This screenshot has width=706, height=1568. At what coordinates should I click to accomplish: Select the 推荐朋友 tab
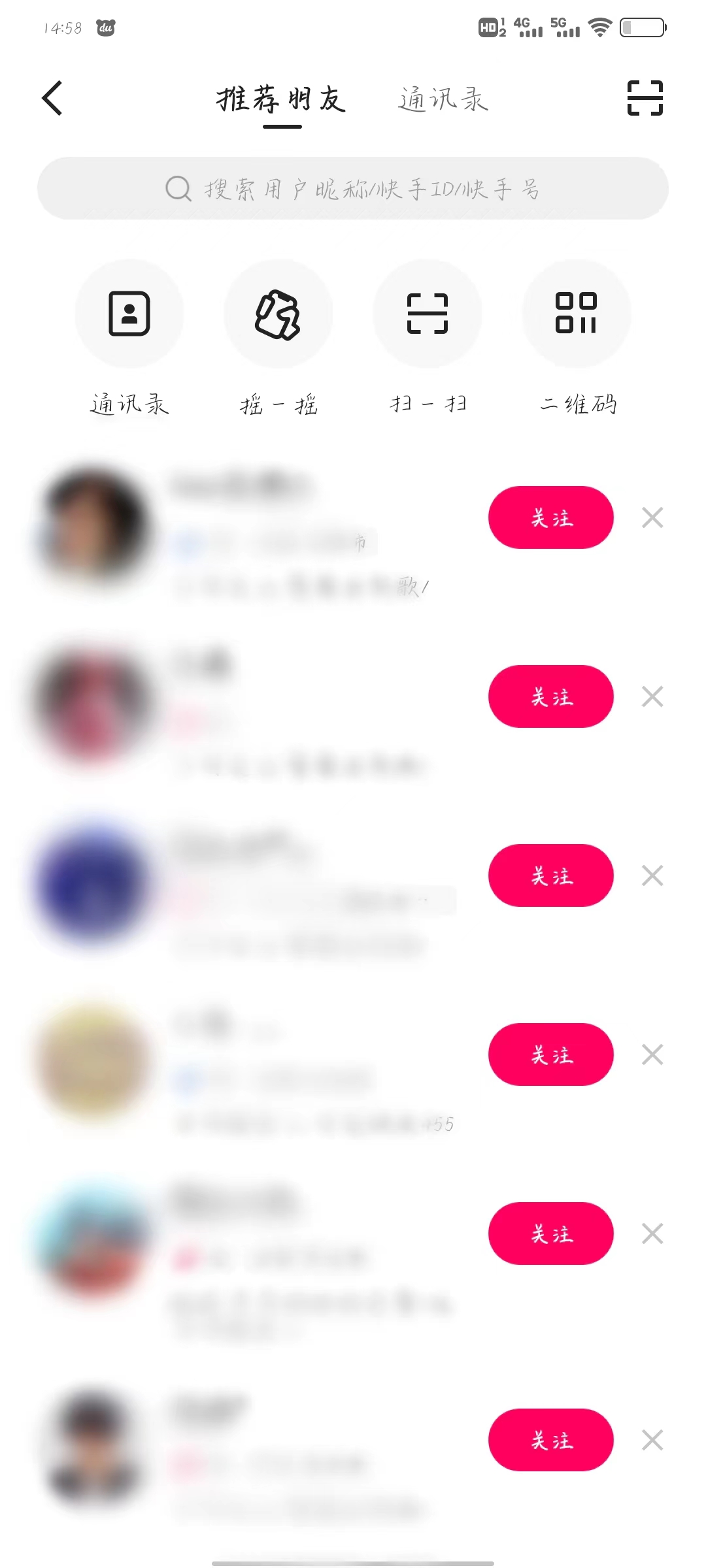pos(282,99)
